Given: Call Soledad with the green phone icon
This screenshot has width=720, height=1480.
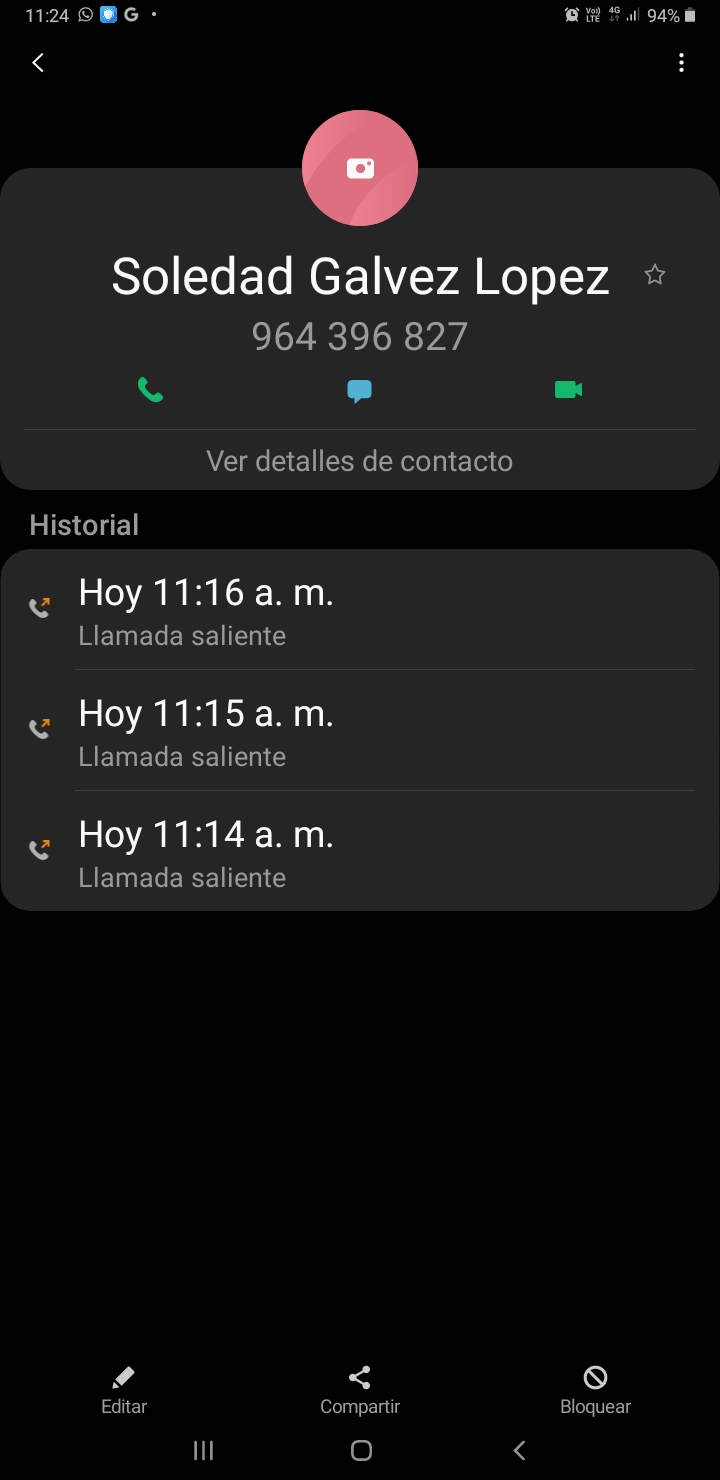Looking at the screenshot, I should point(150,390).
